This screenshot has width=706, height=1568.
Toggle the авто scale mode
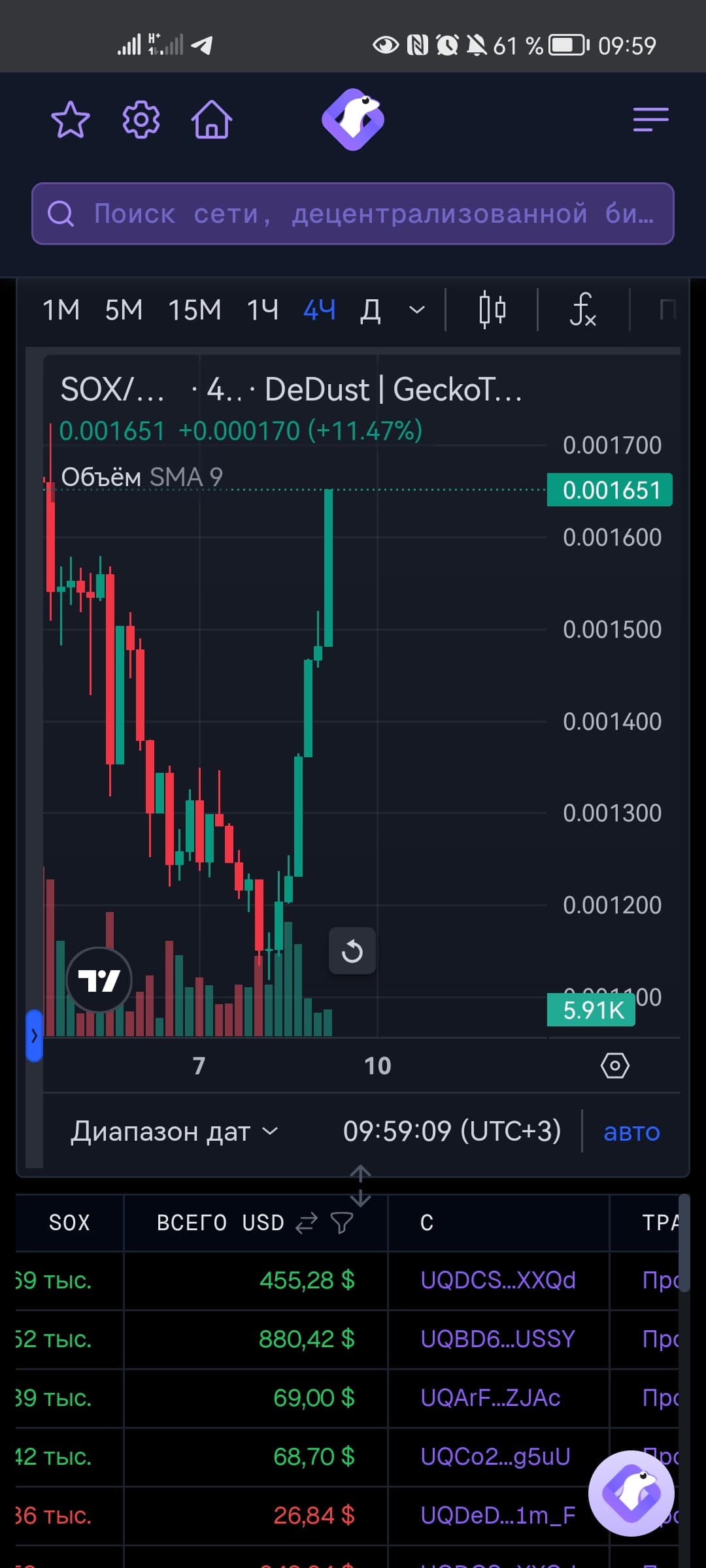pyautogui.click(x=631, y=1132)
